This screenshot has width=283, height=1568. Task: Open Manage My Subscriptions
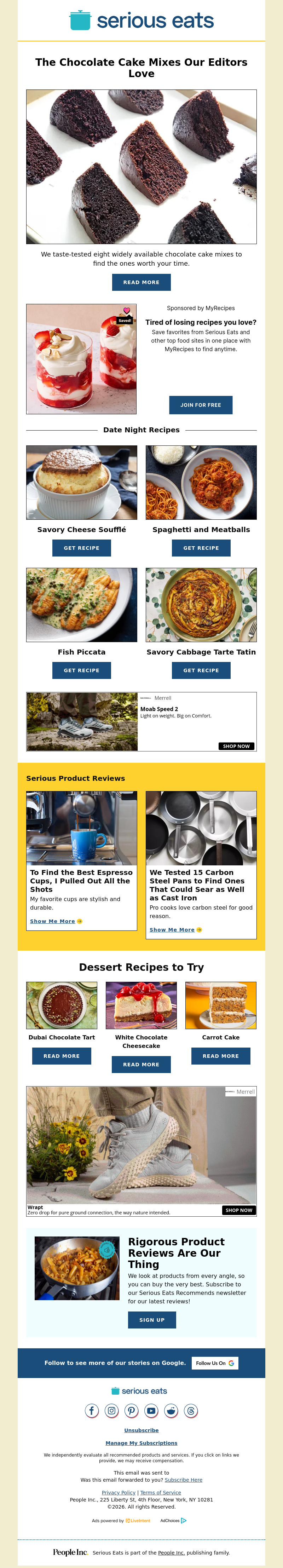click(141, 1443)
